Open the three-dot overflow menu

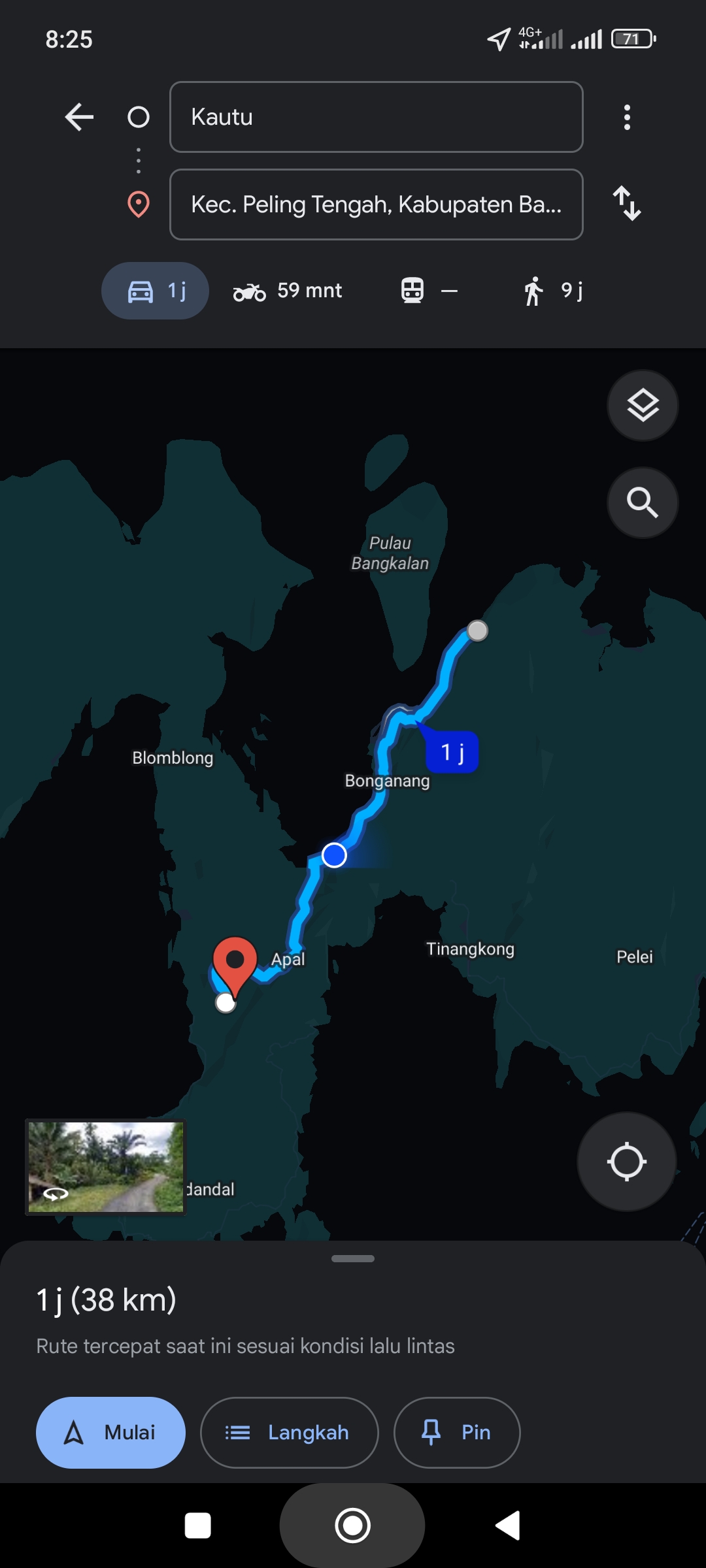click(627, 118)
